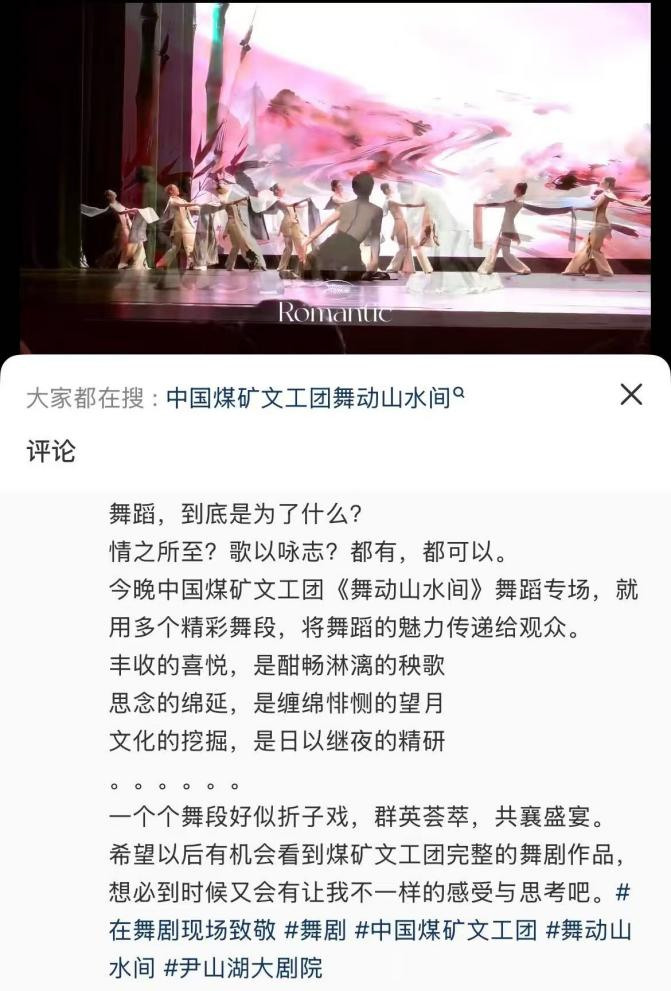Open the #舞剧 hashtag
671x991 pixels.
(315, 929)
